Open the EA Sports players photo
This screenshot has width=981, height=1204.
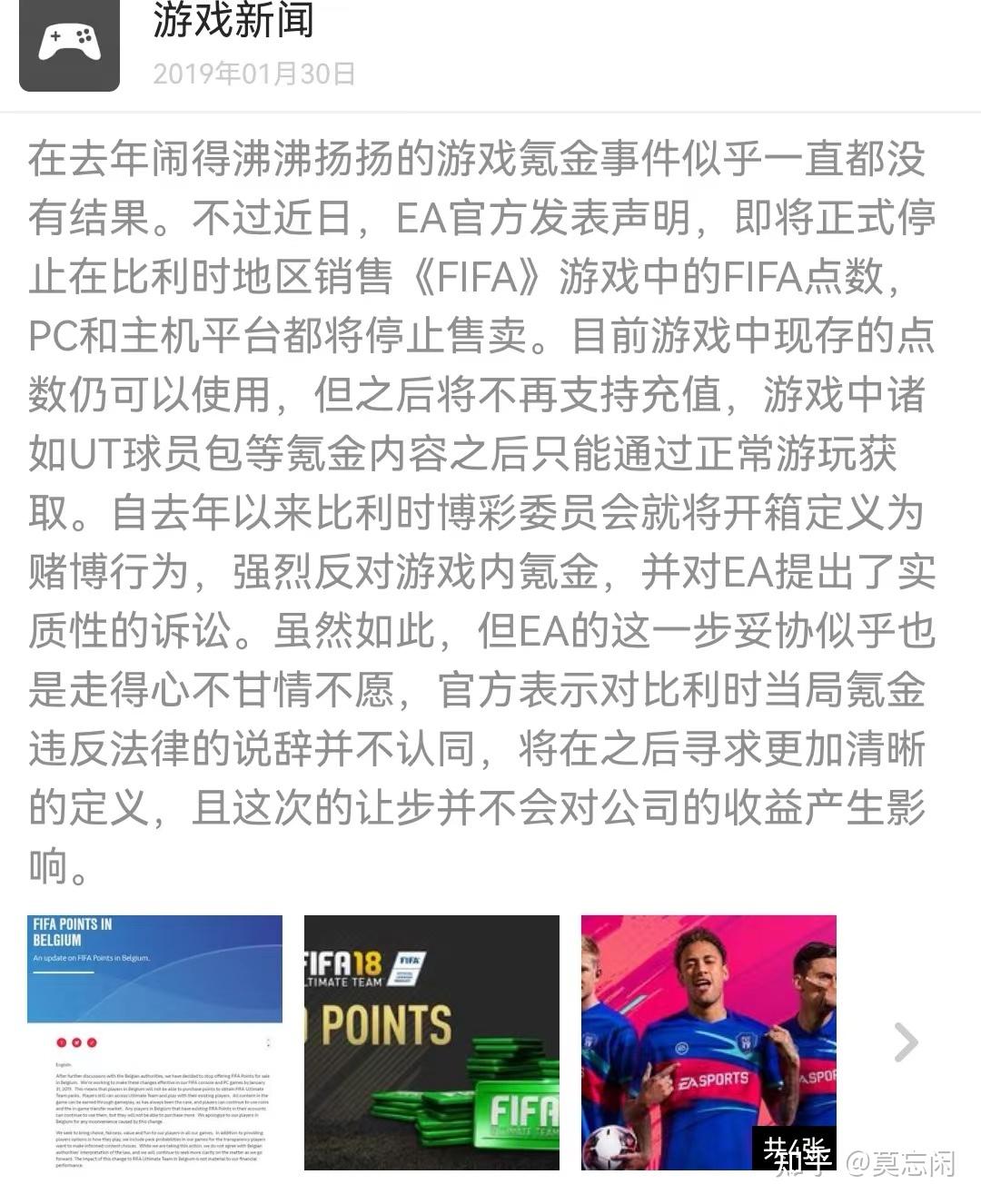pyautogui.click(x=708, y=1041)
